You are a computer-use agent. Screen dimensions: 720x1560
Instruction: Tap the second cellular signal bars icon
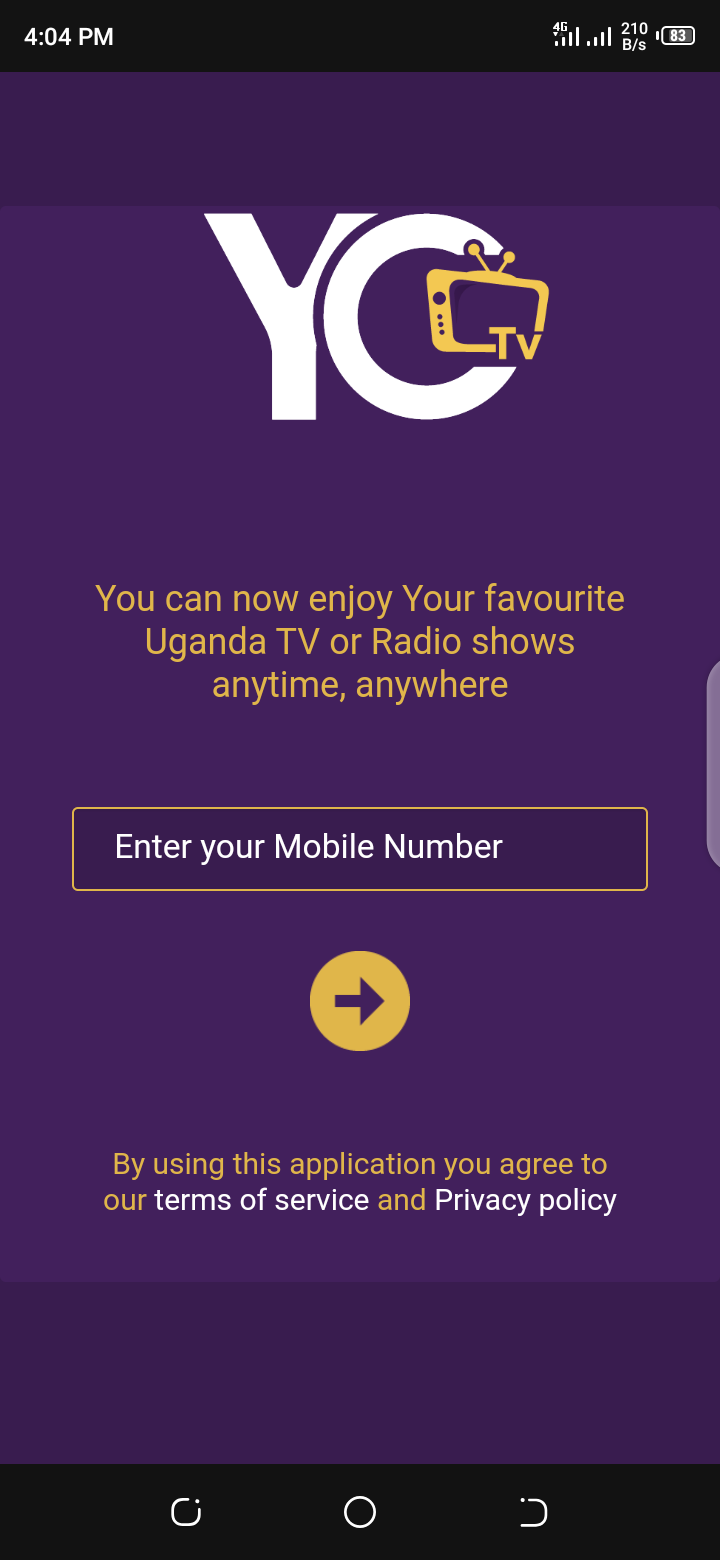click(598, 35)
